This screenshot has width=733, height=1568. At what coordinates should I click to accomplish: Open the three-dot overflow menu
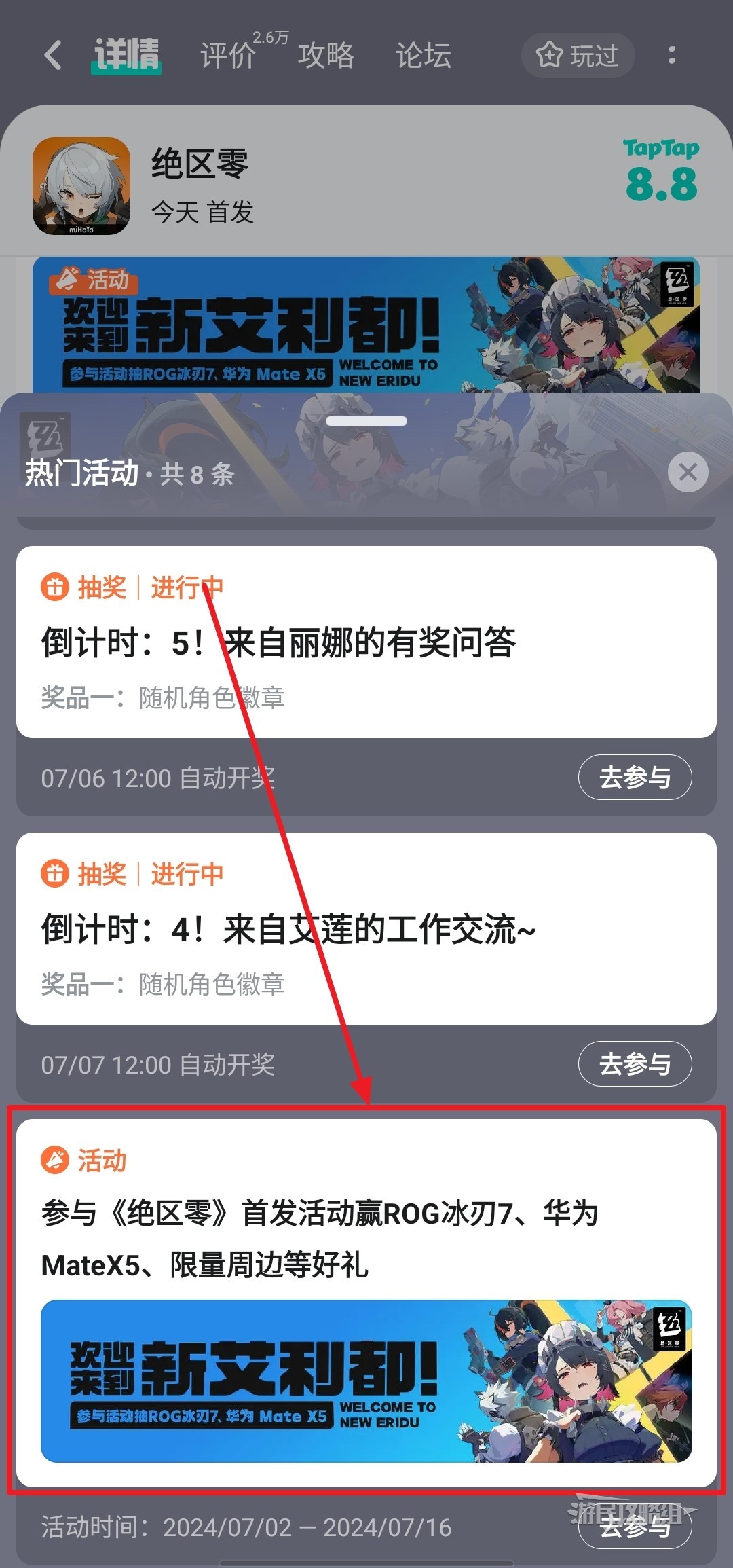671,55
